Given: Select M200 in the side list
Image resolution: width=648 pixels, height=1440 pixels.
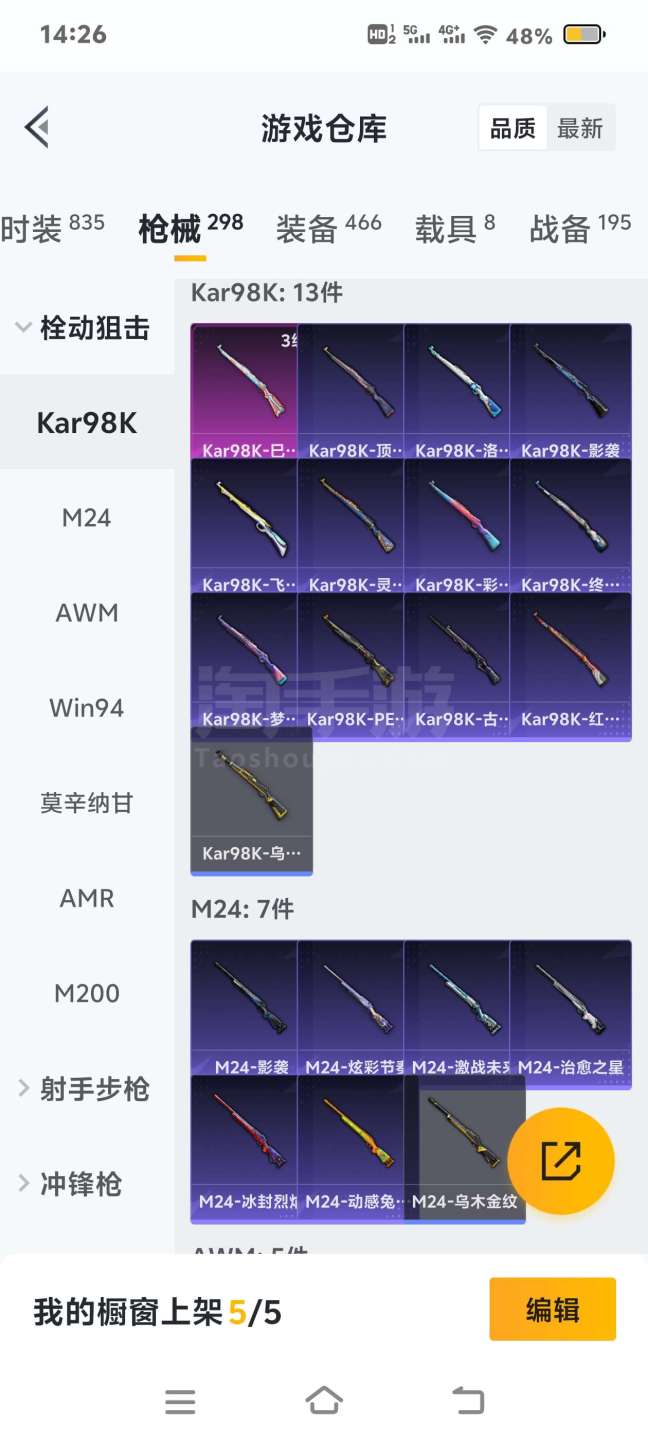Looking at the screenshot, I should pos(87,993).
